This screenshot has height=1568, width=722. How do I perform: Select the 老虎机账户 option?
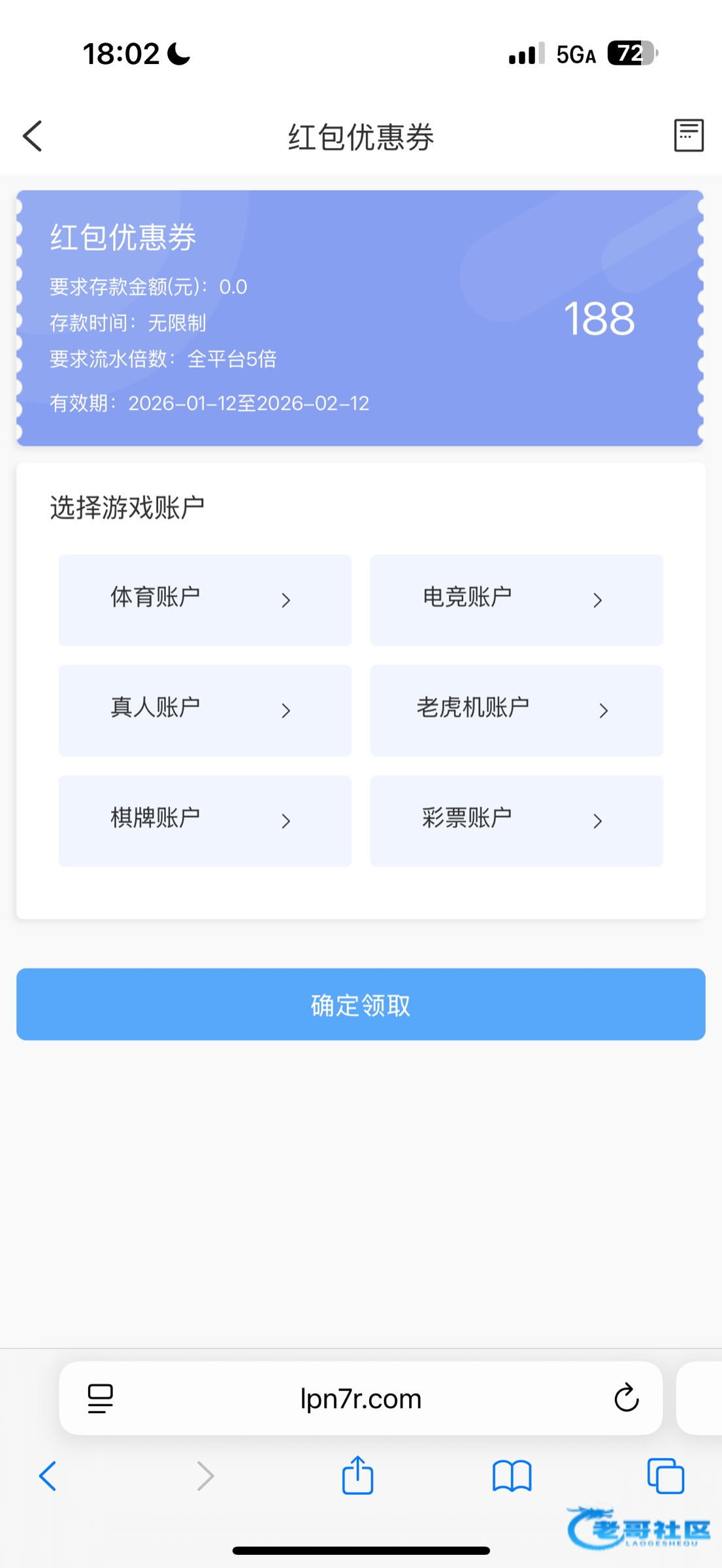516,710
